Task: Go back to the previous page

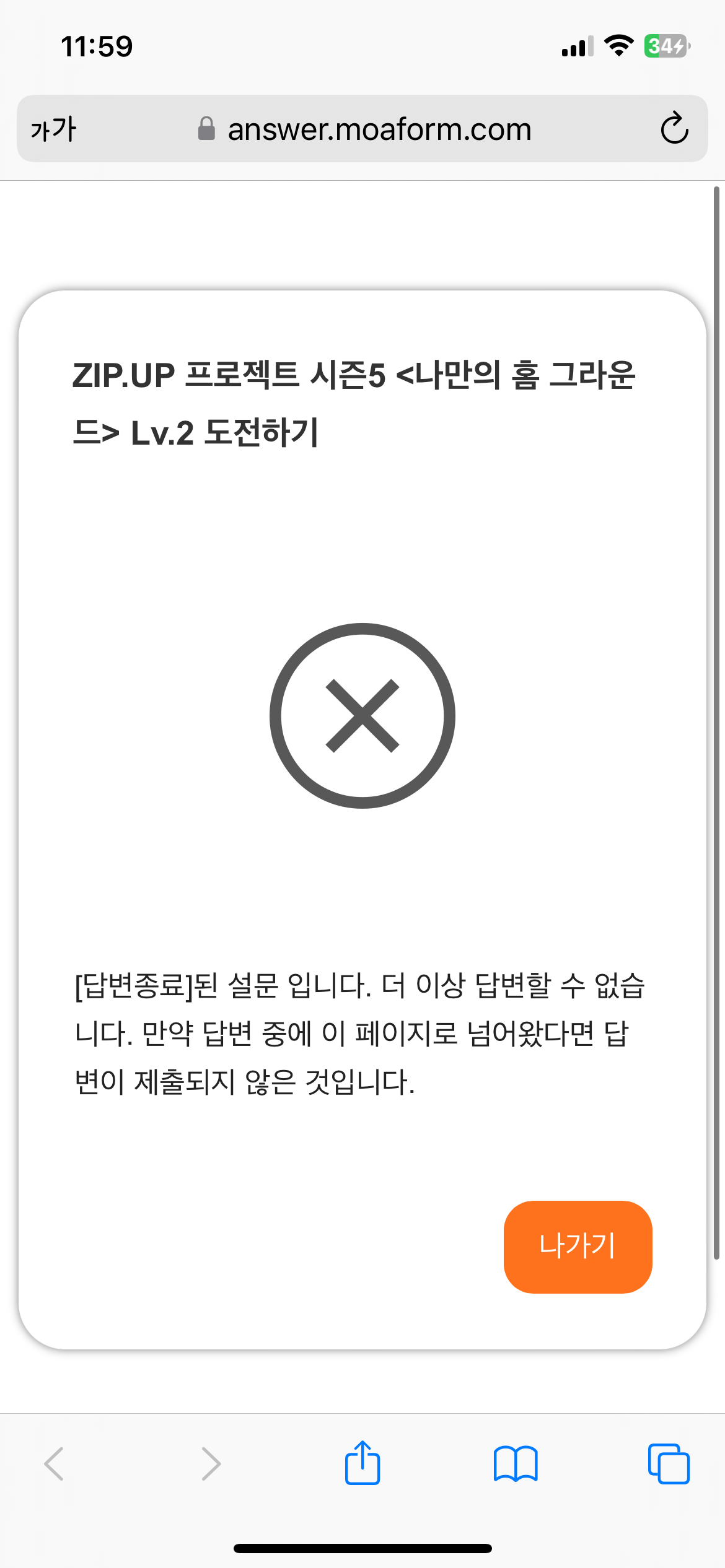Action: [55, 1464]
